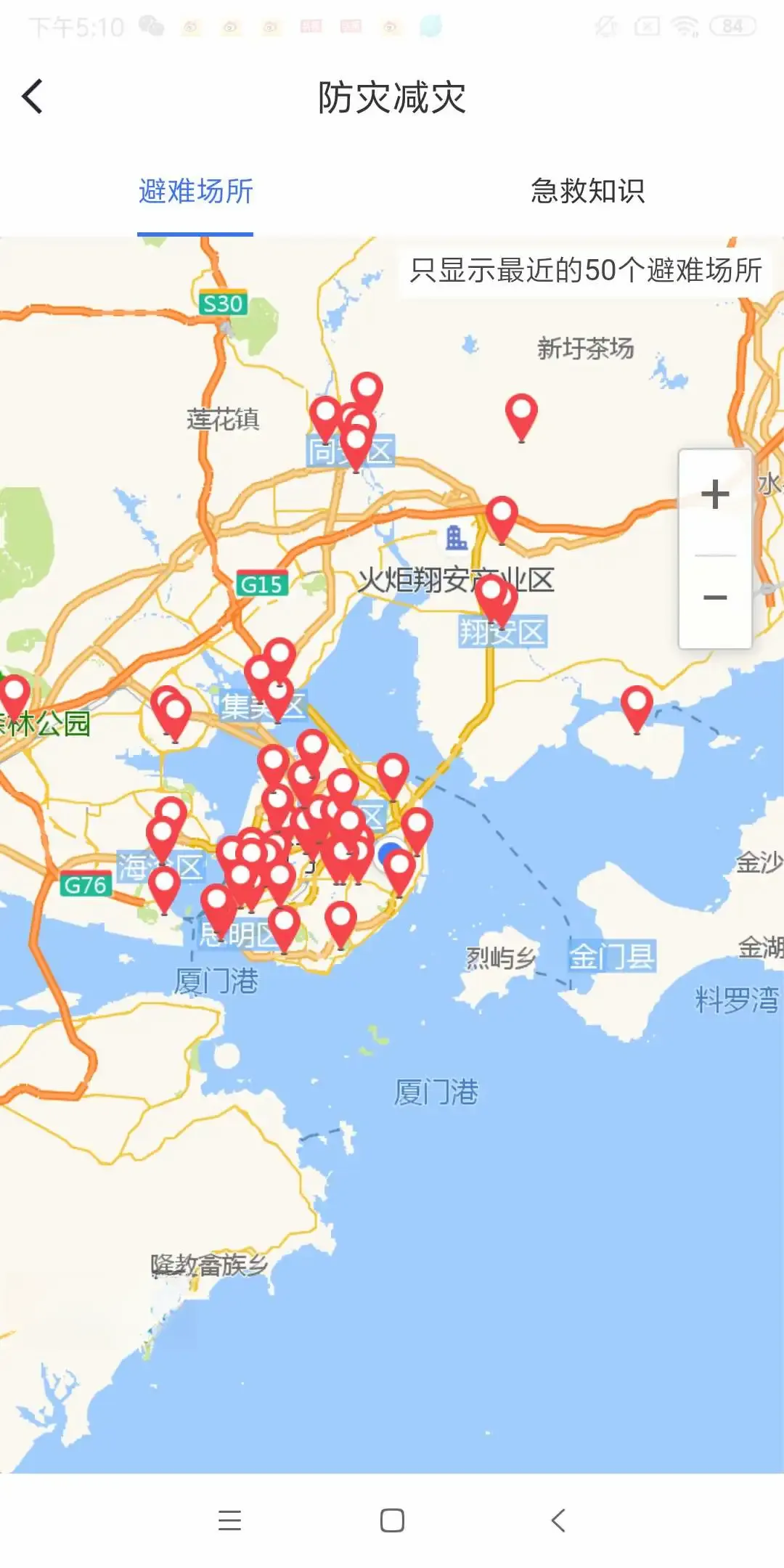Open the system recent apps menu
784x1568 pixels.
(x=229, y=1520)
